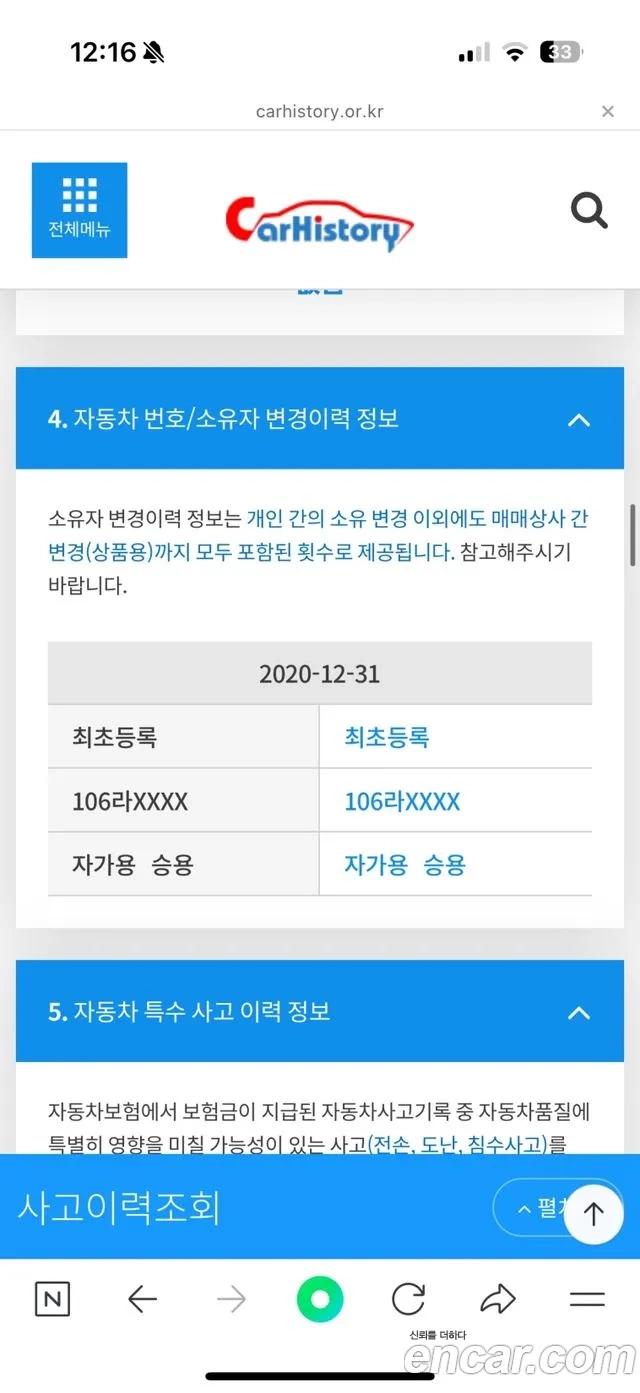Screen dimensions: 640x1393
Task: Jump to top with the up arrow button
Action: click(x=594, y=1214)
